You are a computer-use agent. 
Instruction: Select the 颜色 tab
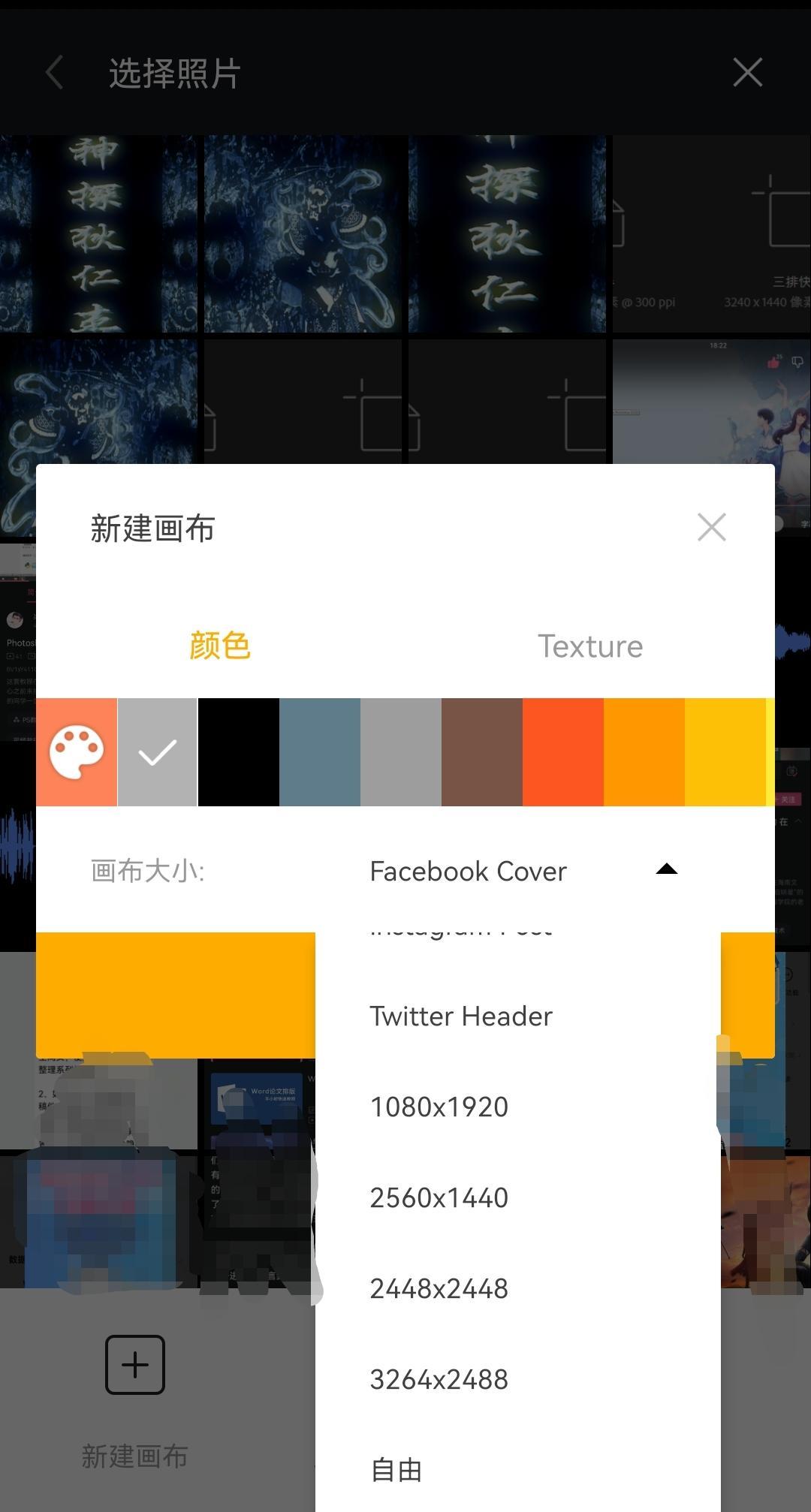[x=220, y=646]
